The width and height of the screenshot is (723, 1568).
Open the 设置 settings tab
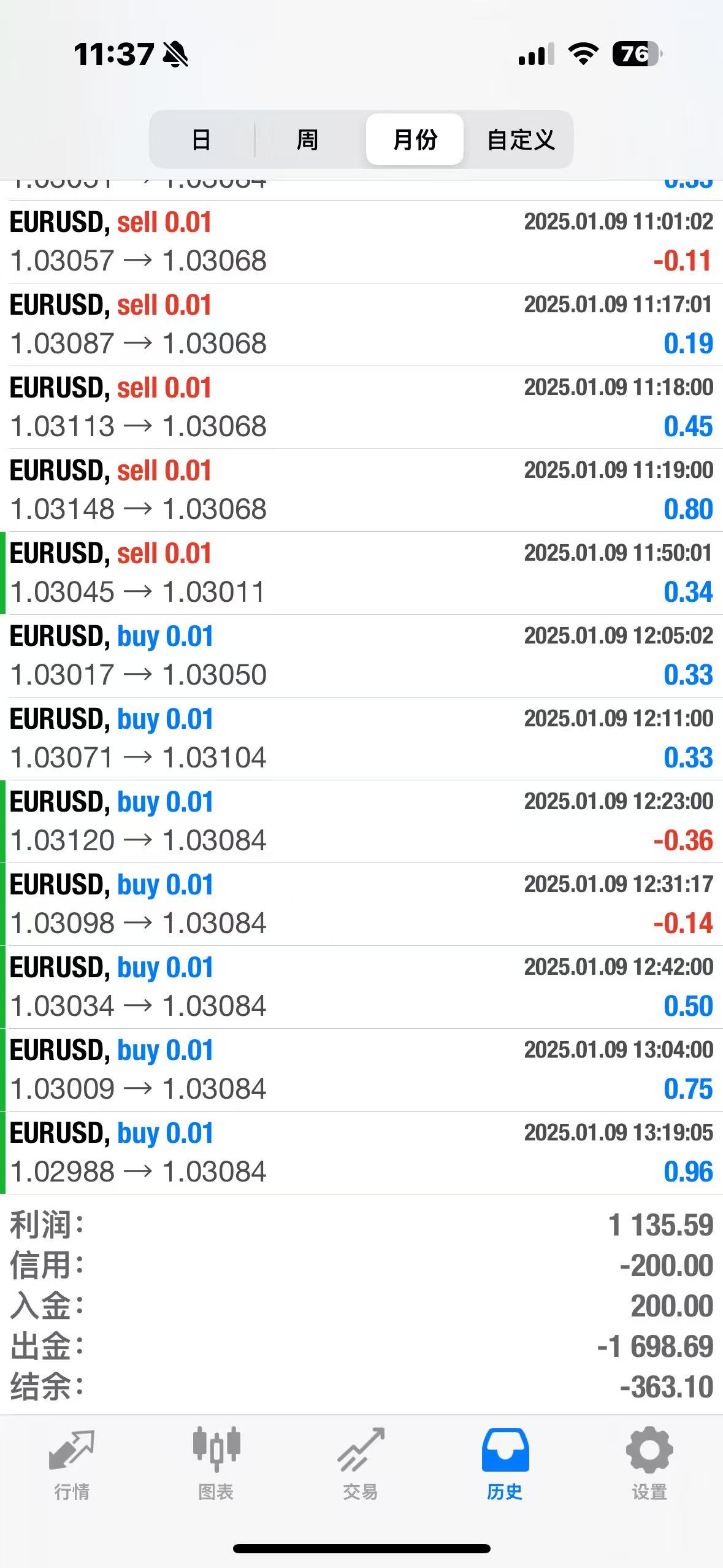649,1464
